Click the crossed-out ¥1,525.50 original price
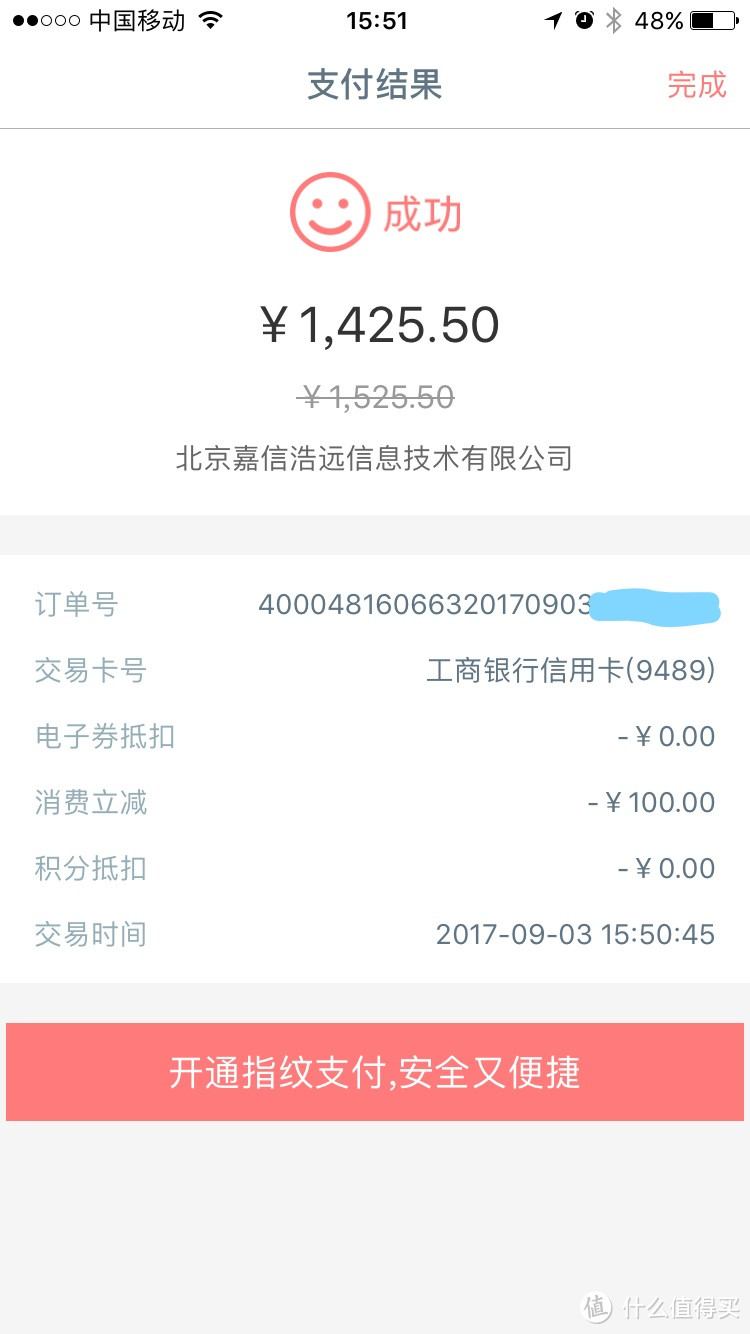The width and height of the screenshot is (750, 1334). coord(375,397)
